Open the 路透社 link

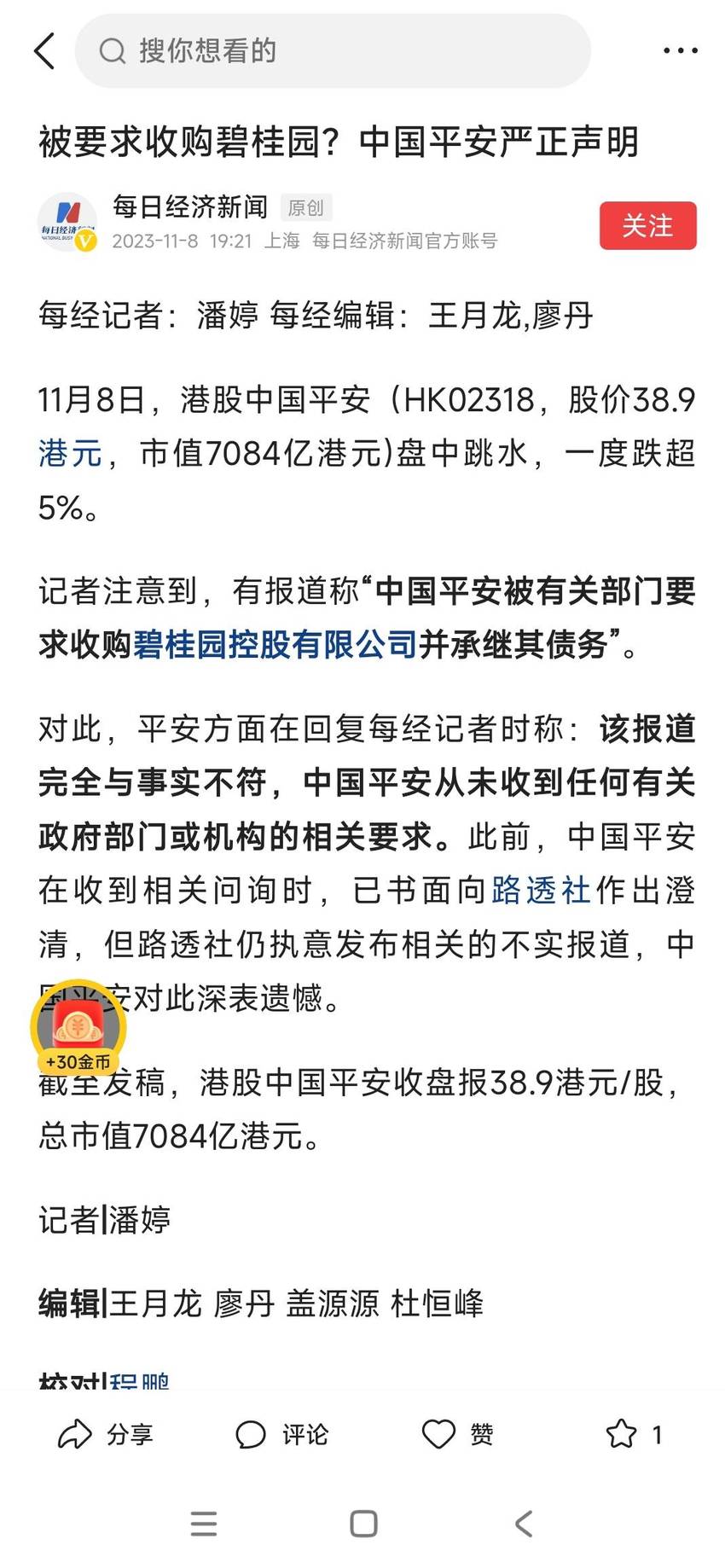pyautogui.click(x=541, y=891)
